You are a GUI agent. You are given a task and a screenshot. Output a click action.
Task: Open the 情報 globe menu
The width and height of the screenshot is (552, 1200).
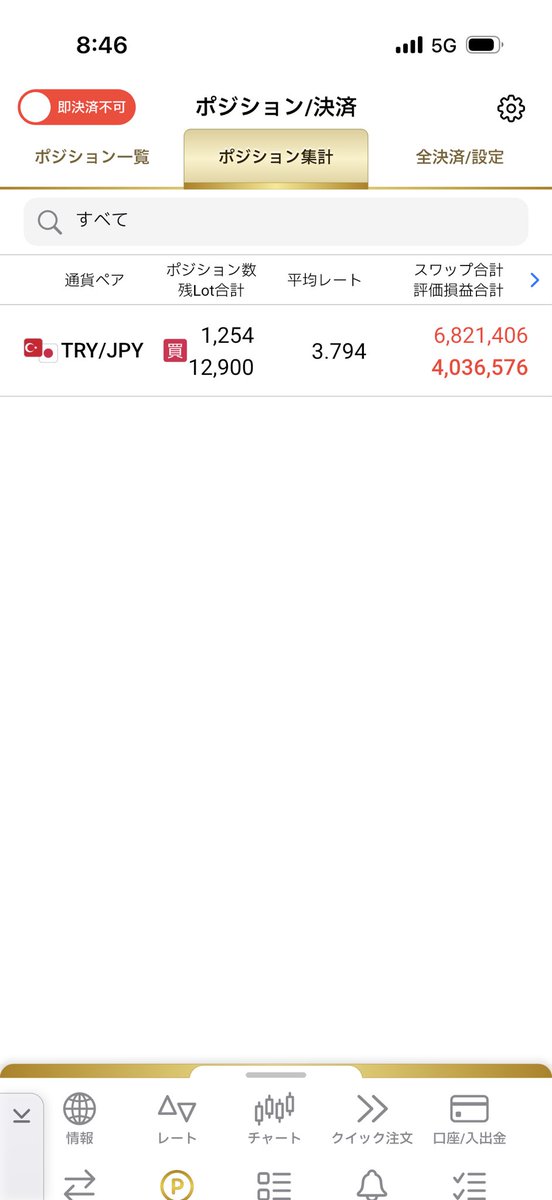(x=80, y=1119)
